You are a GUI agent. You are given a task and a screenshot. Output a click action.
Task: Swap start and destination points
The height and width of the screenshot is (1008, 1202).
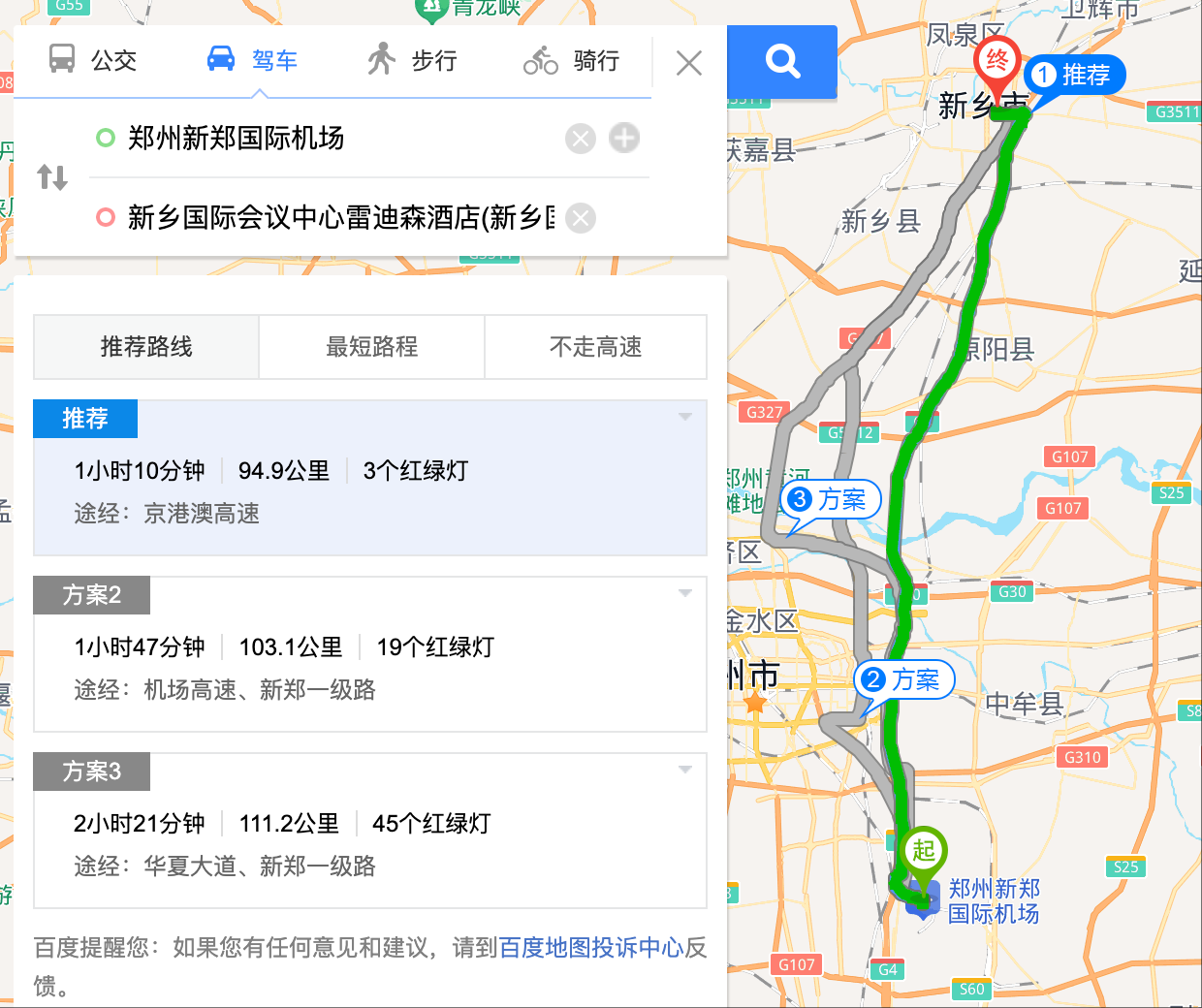click(x=52, y=177)
